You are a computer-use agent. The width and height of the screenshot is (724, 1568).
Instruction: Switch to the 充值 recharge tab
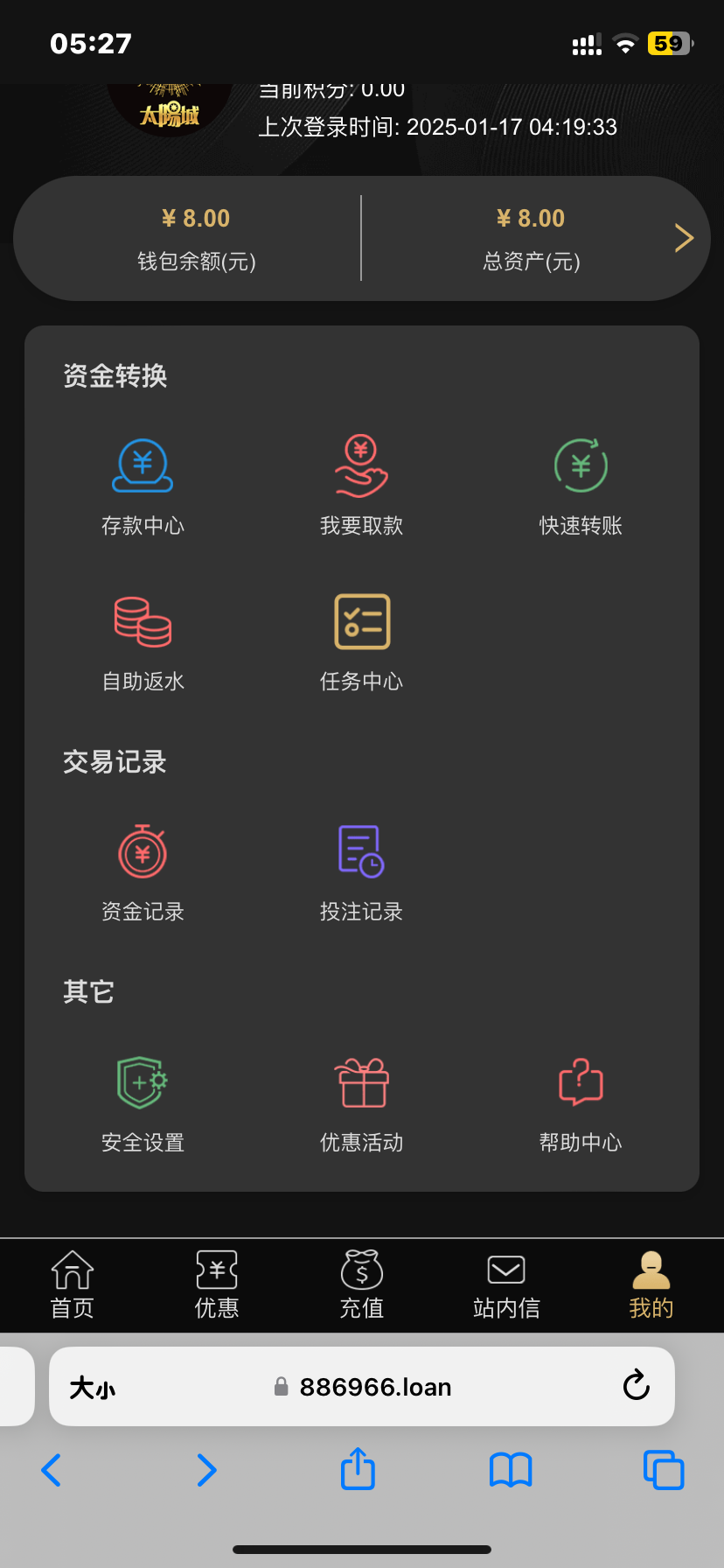point(362,1284)
